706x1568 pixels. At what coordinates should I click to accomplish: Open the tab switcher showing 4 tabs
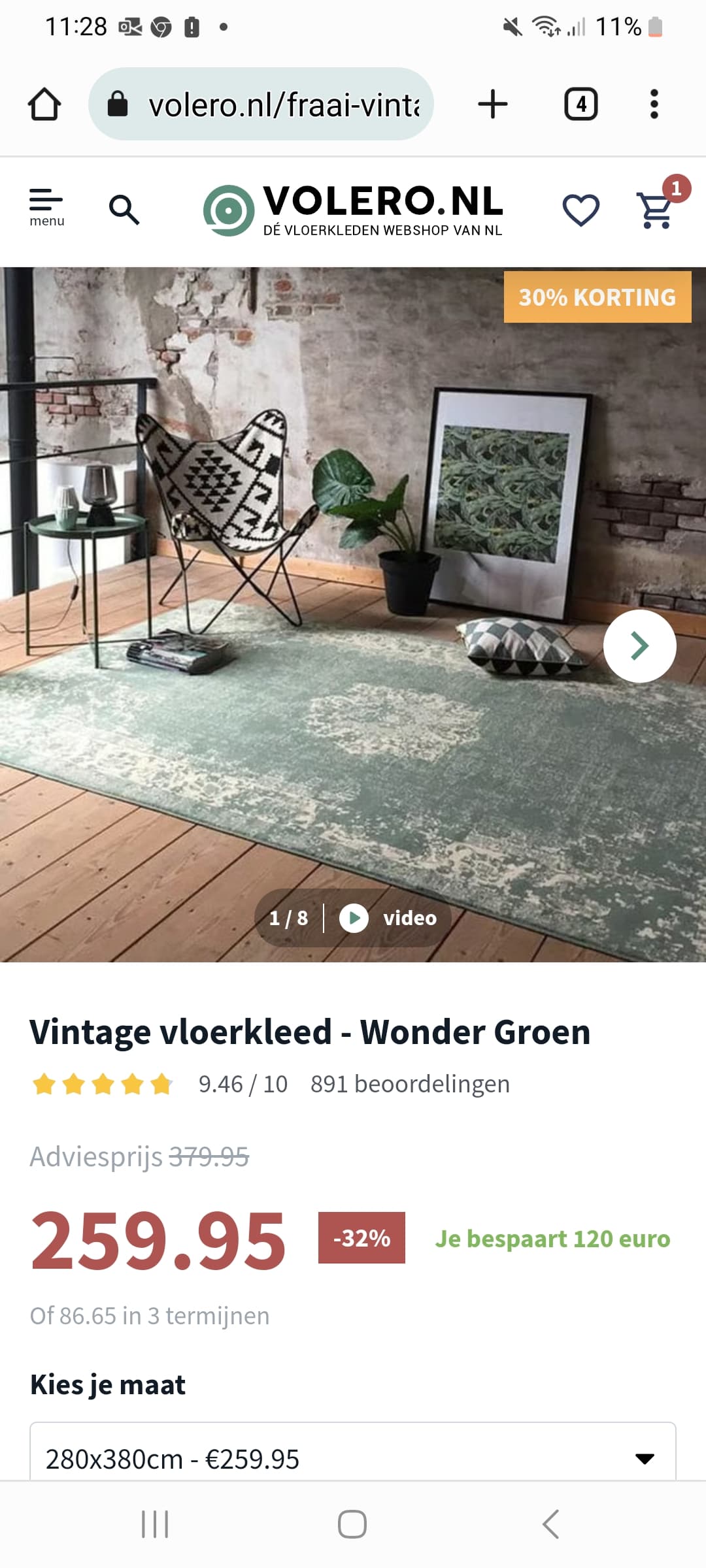tap(580, 104)
